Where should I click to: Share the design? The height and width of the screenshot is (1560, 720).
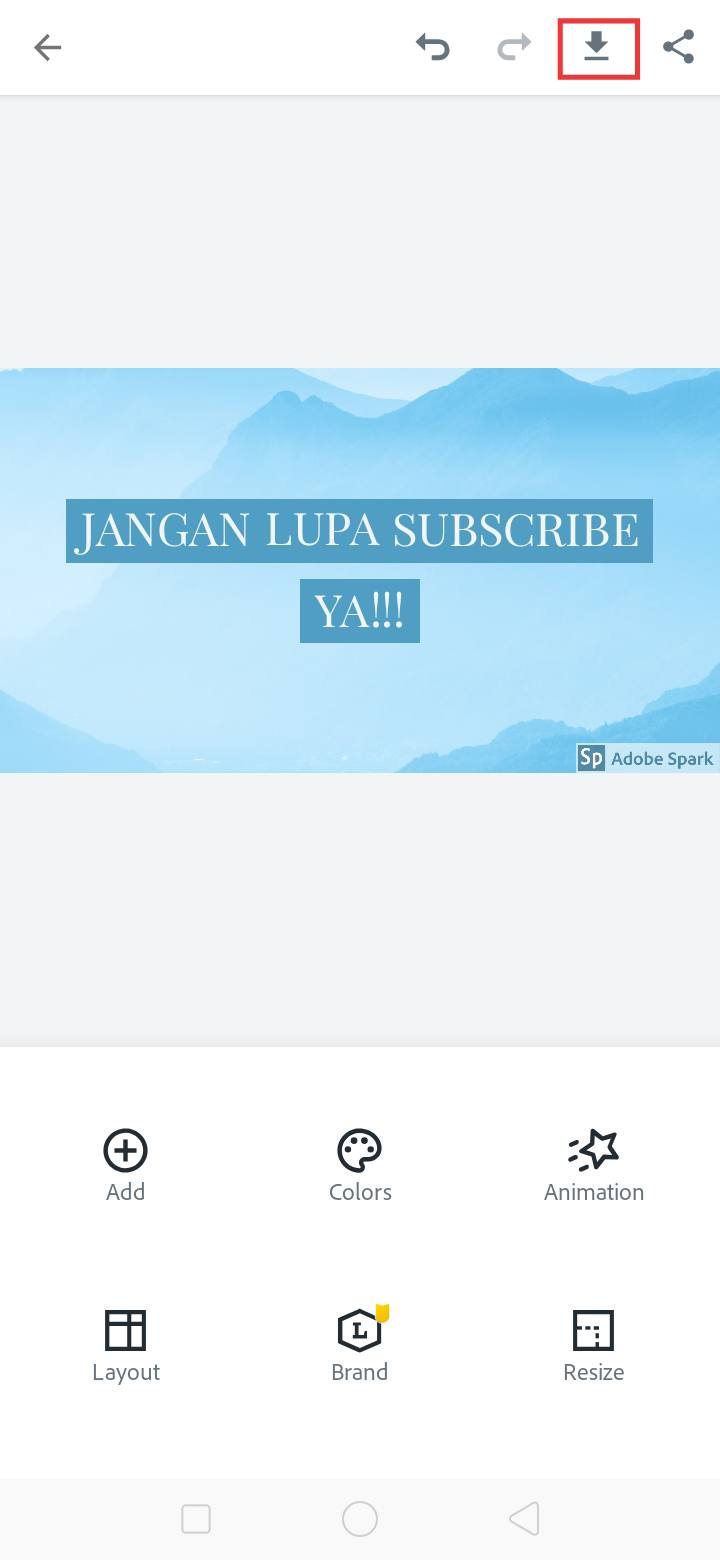[679, 47]
